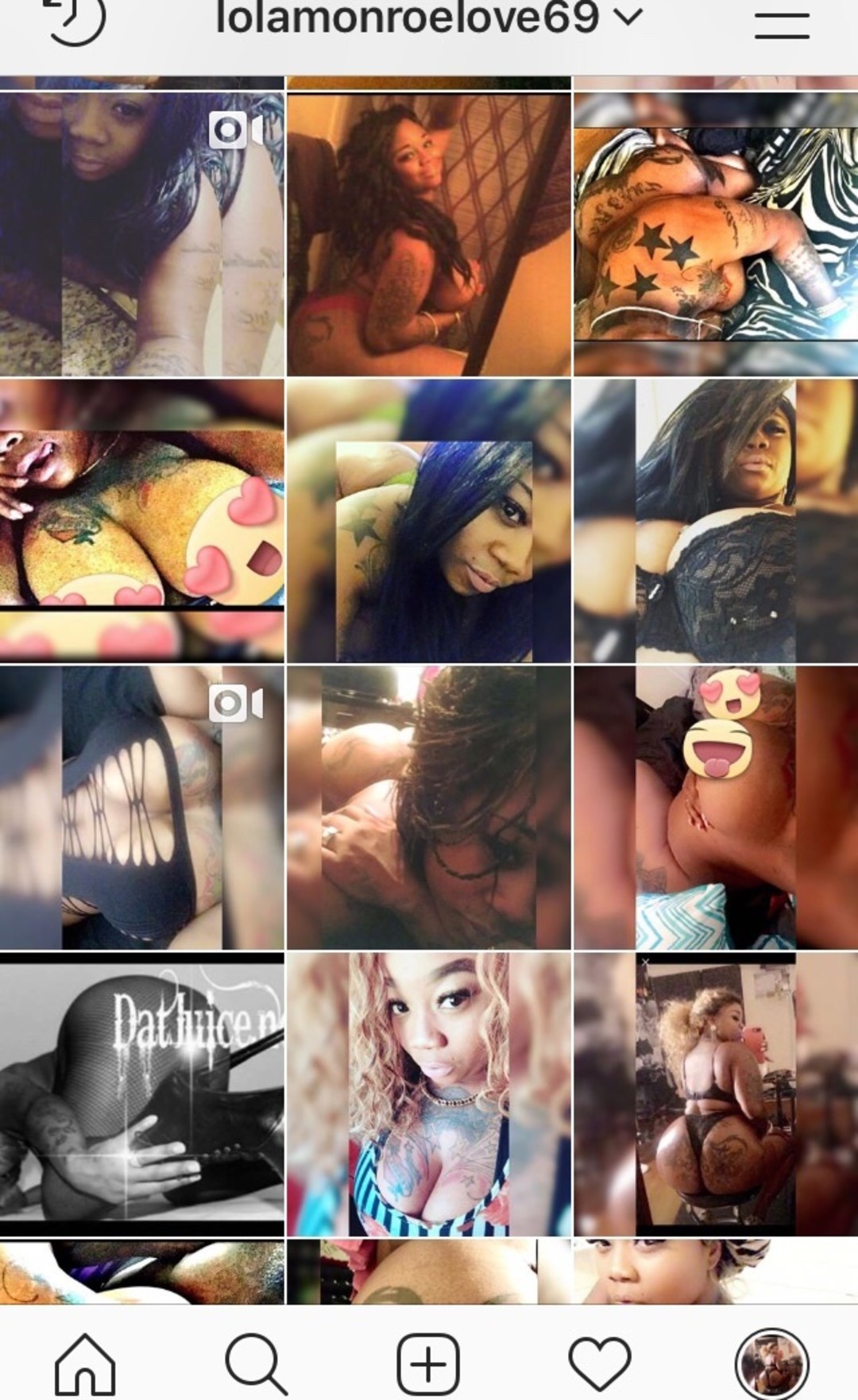Image resolution: width=858 pixels, height=1400 pixels.
Task: Open the curly blonde hair selfie post
Action: click(429, 1094)
